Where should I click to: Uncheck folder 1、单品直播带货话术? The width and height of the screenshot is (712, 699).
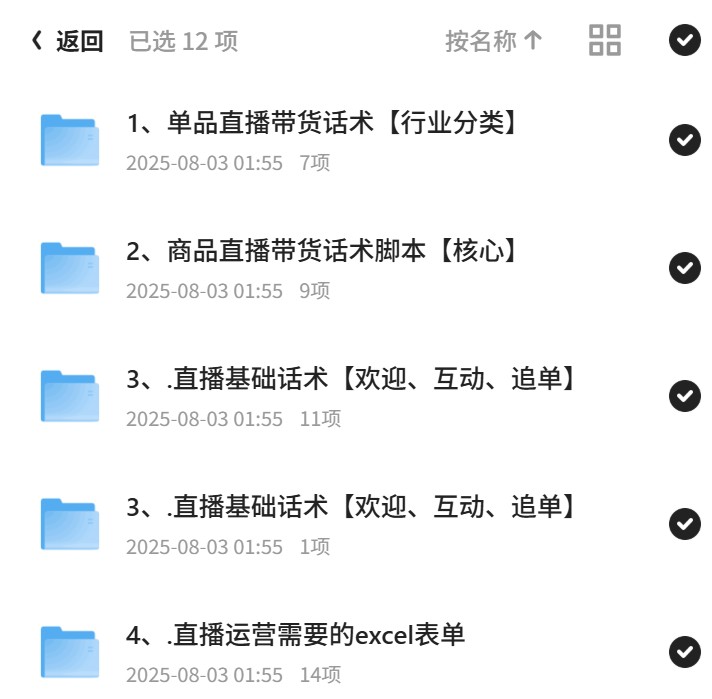(x=685, y=140)
